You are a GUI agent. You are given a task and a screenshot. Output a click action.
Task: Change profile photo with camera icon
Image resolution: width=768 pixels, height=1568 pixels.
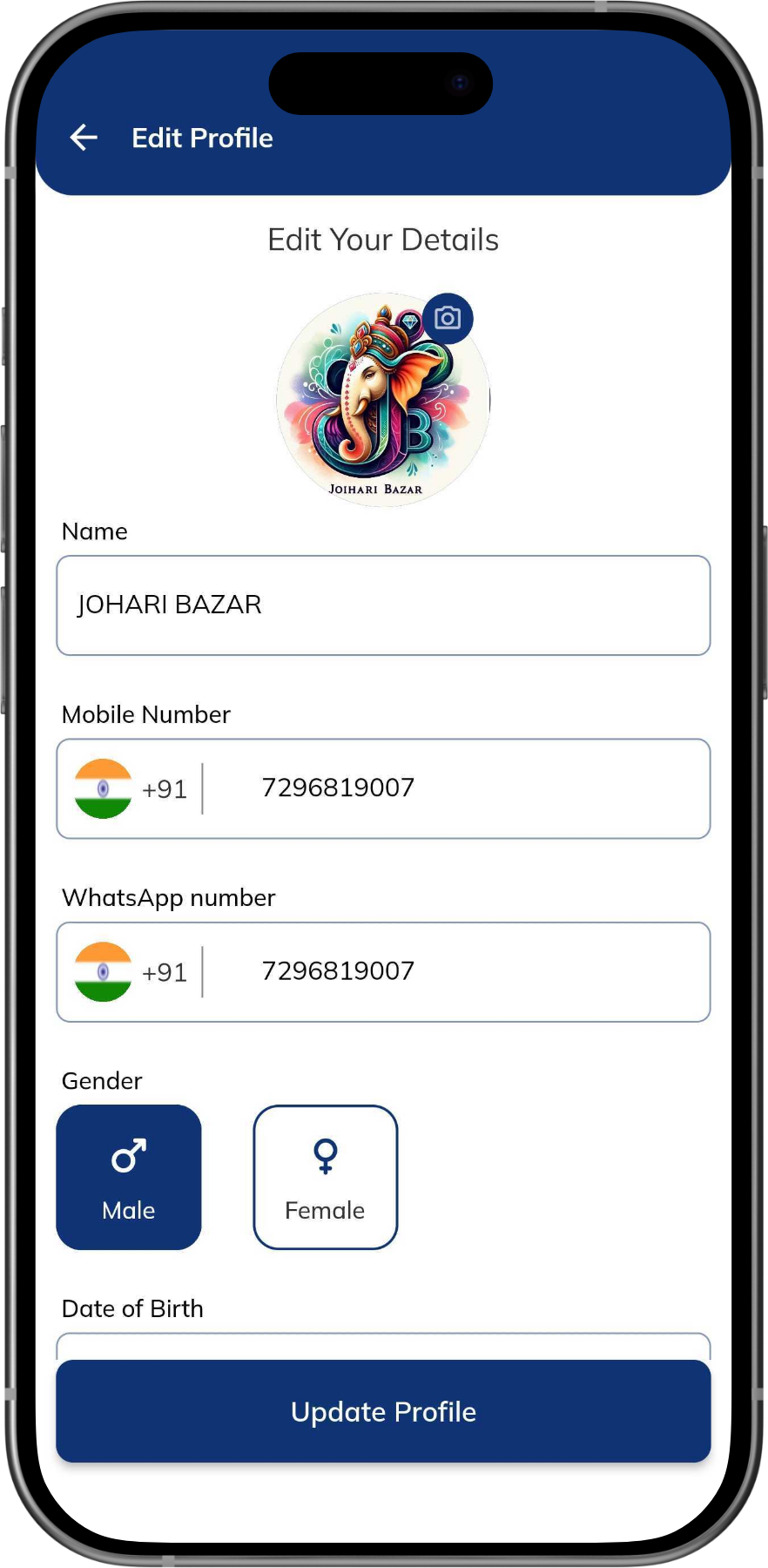pos(448,318)
